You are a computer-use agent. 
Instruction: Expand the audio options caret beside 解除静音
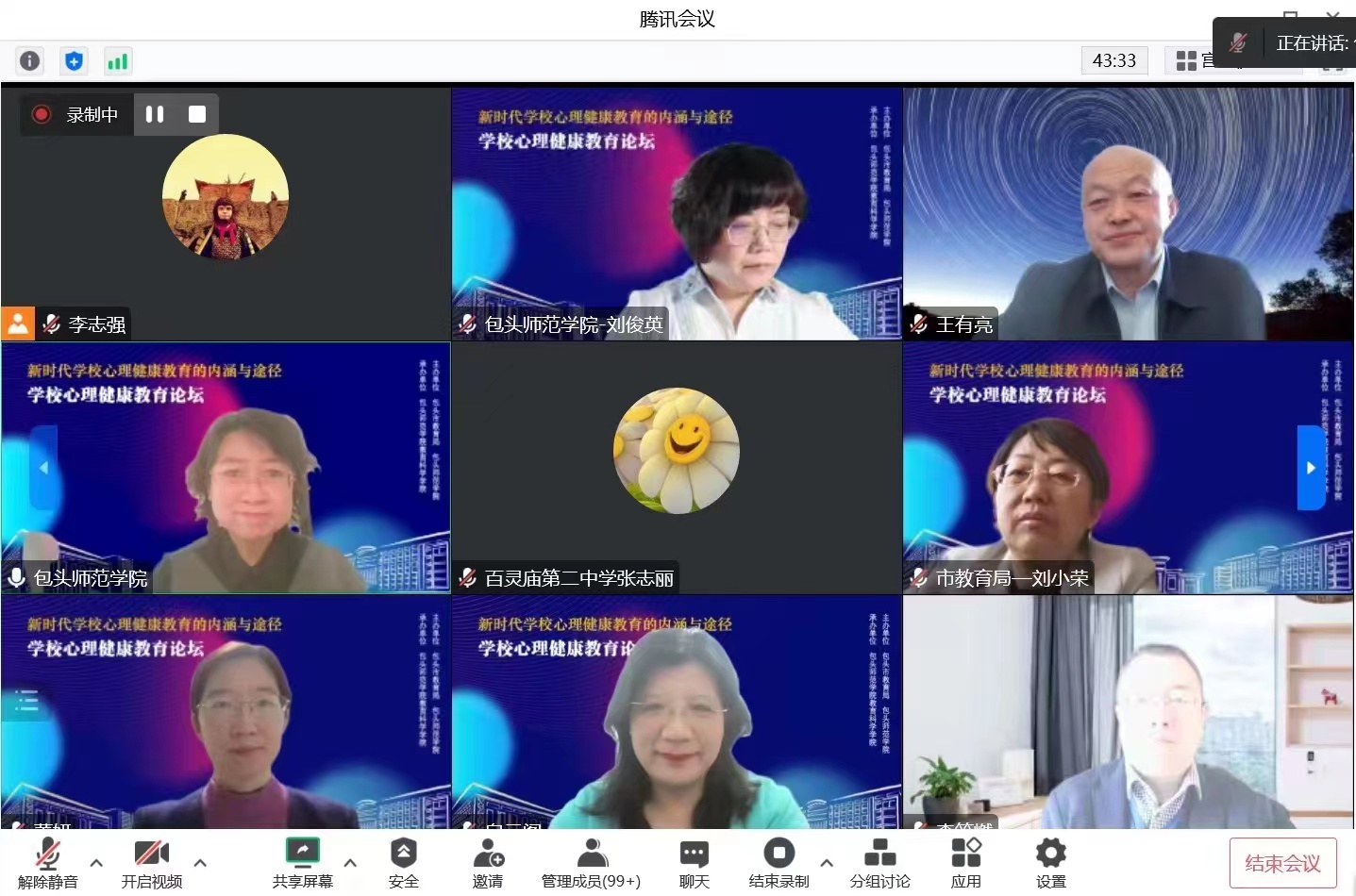[96, 862]
